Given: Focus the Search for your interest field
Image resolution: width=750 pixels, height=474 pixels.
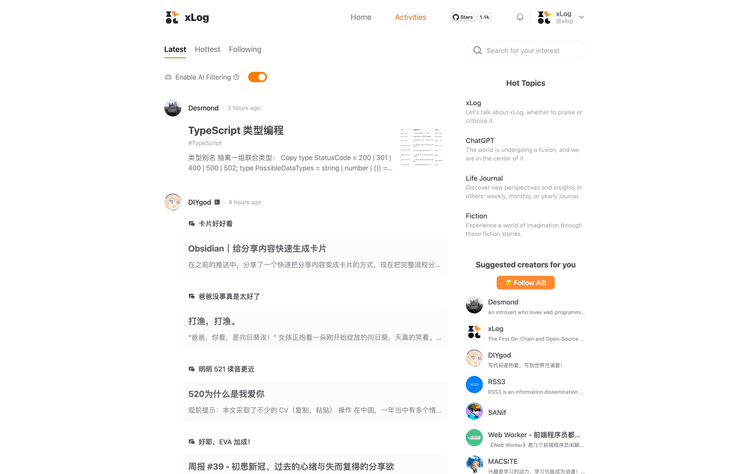Looking at the screenshot, I should click(x=530, y=50).
